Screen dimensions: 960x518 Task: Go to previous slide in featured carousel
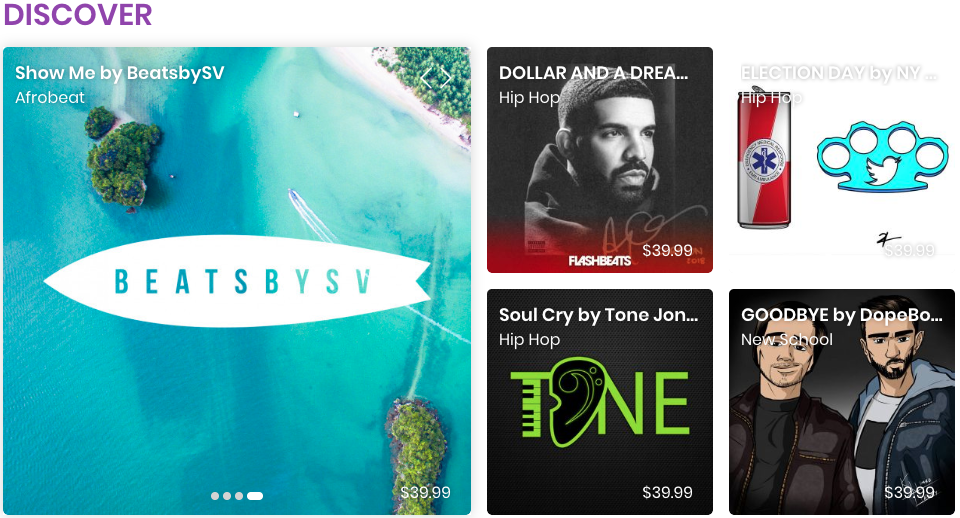point(425,77)
